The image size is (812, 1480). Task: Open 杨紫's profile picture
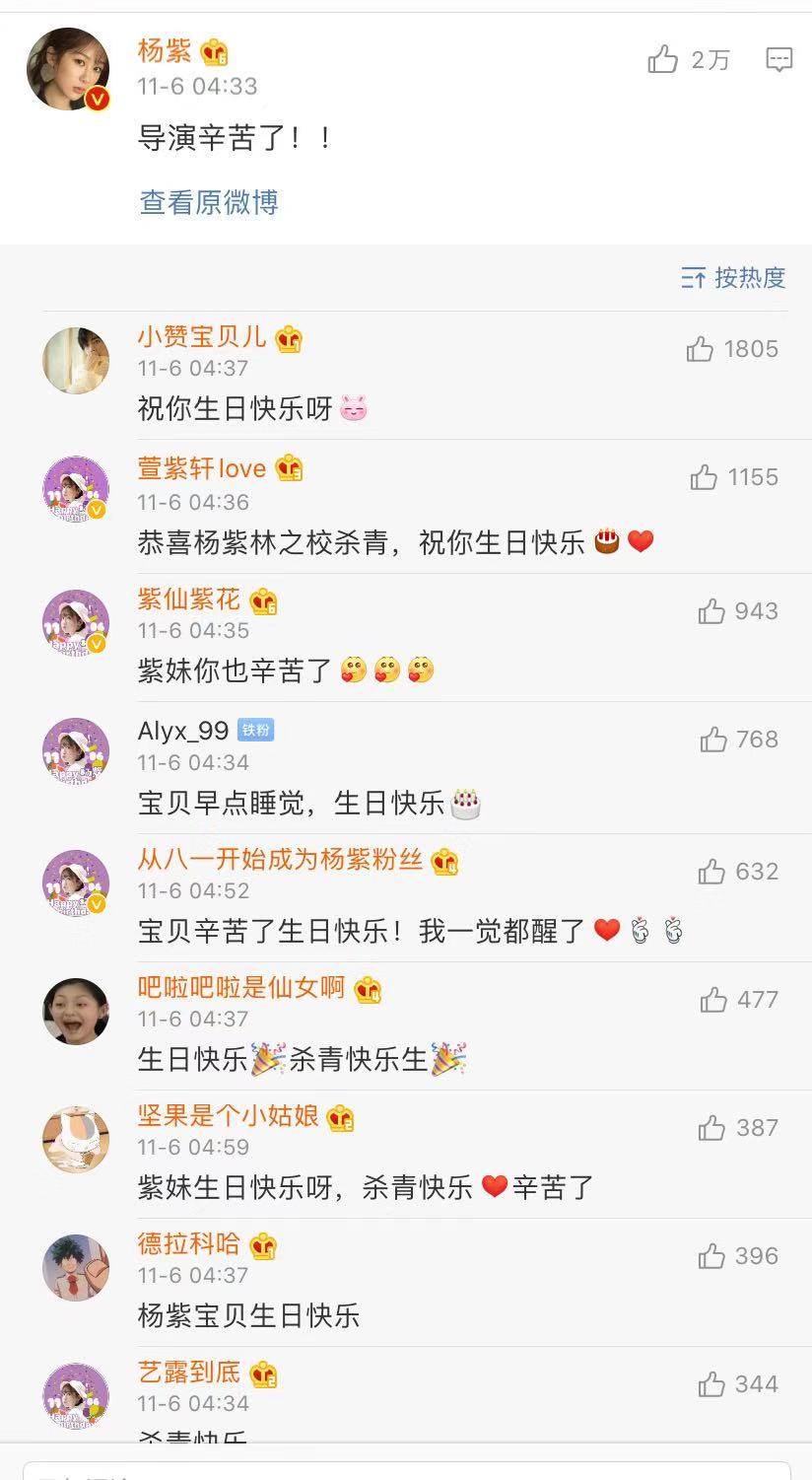click(x=68, y=69)
